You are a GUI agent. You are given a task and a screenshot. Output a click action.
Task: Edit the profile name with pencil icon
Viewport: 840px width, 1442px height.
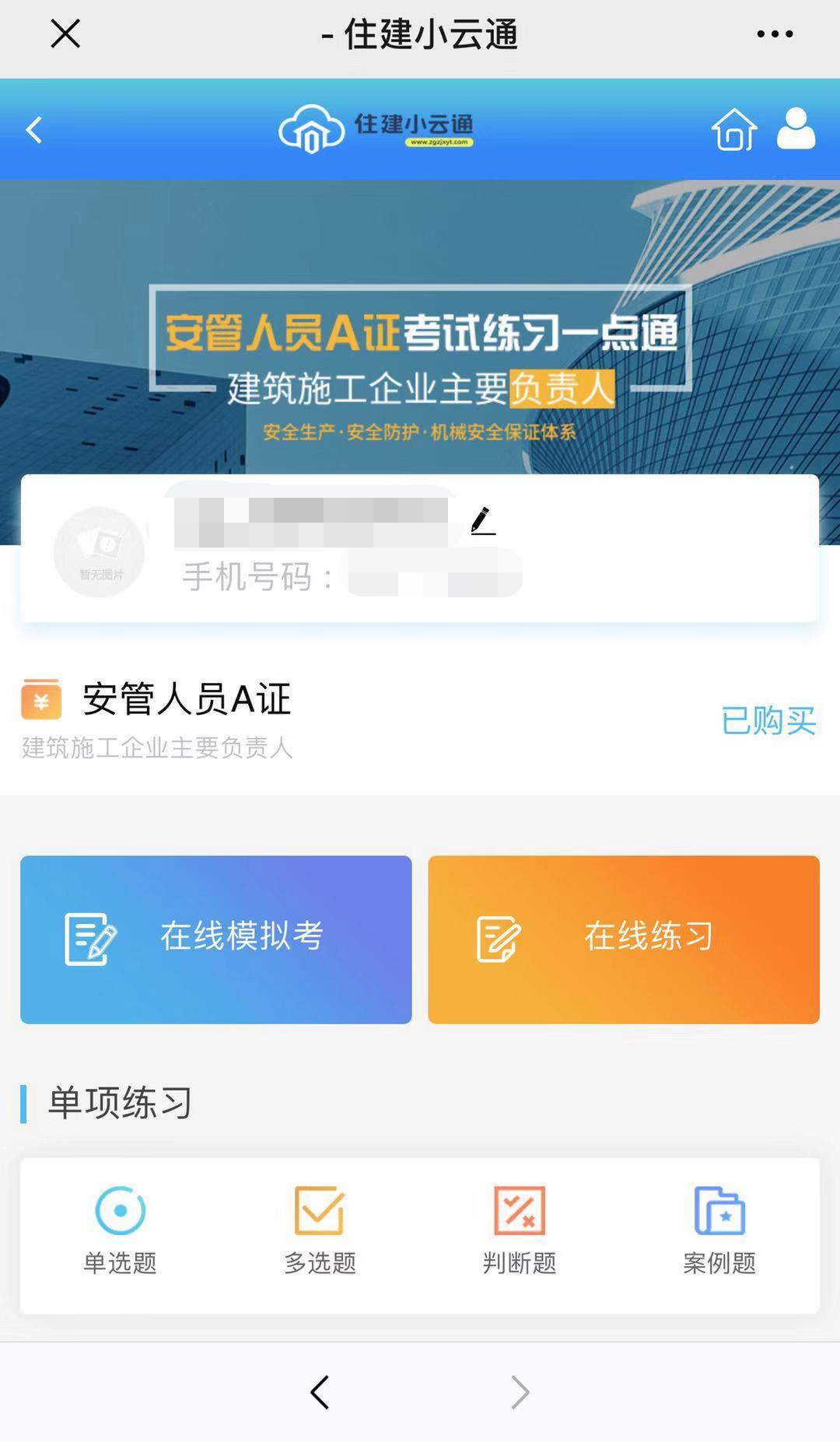point(483,521)
